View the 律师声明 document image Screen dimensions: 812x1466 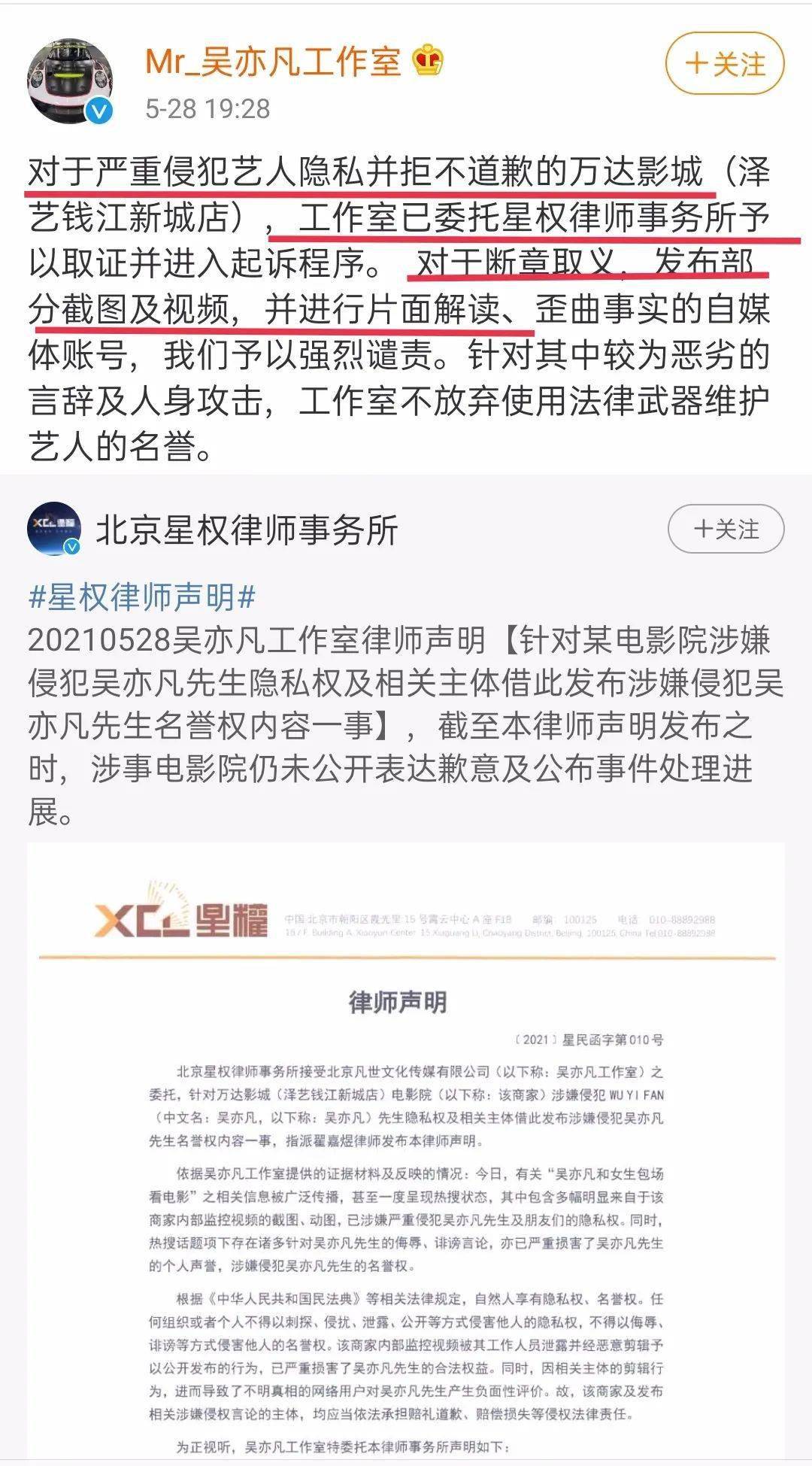coord(406,1151)
